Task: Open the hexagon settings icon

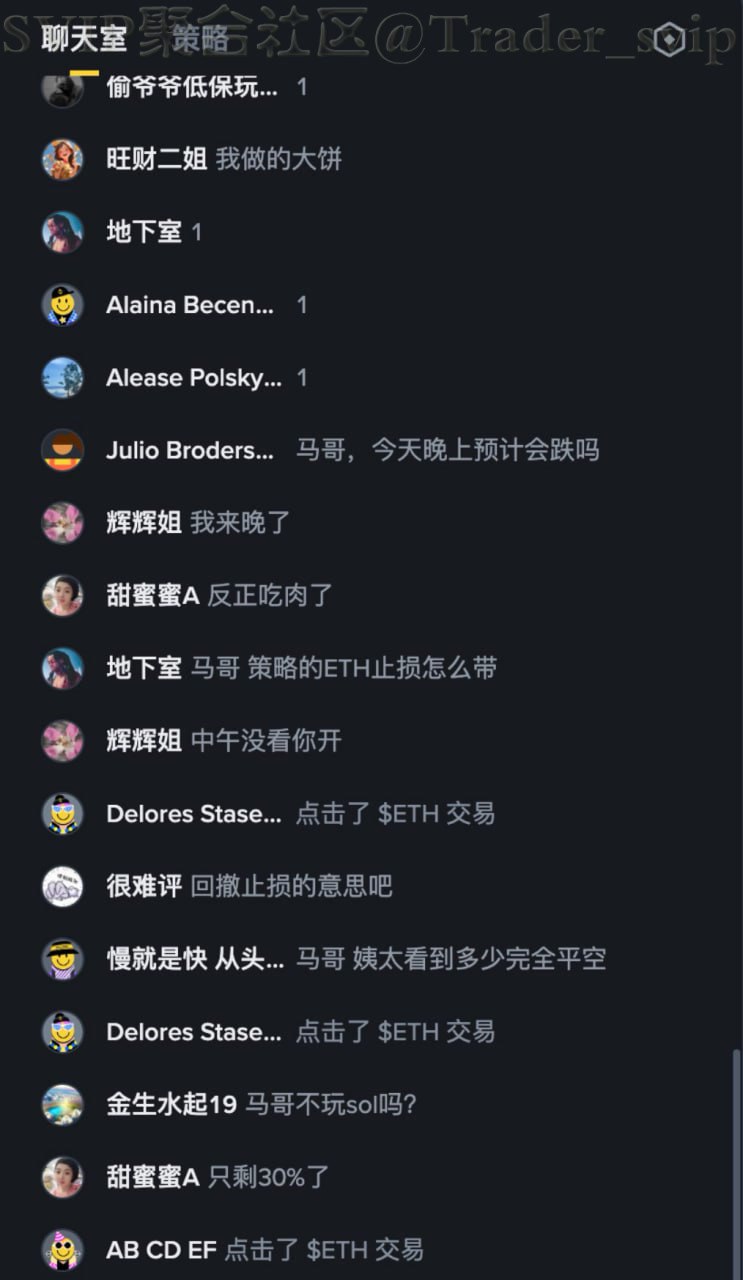Action: pyautogui.click(x=670, y=40)
